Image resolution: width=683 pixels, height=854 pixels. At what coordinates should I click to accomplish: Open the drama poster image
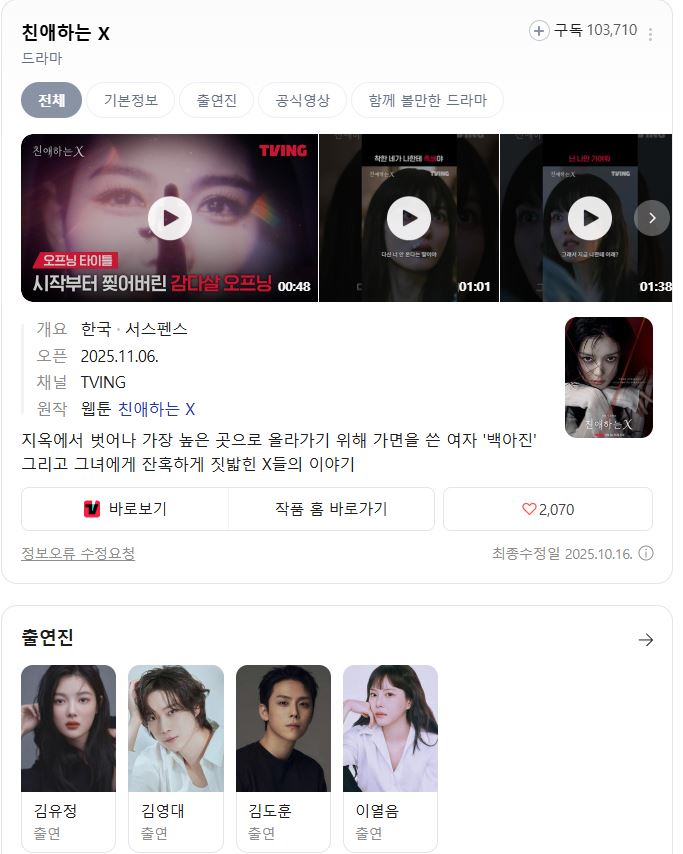pyautogui.click(x=608, y=377)
